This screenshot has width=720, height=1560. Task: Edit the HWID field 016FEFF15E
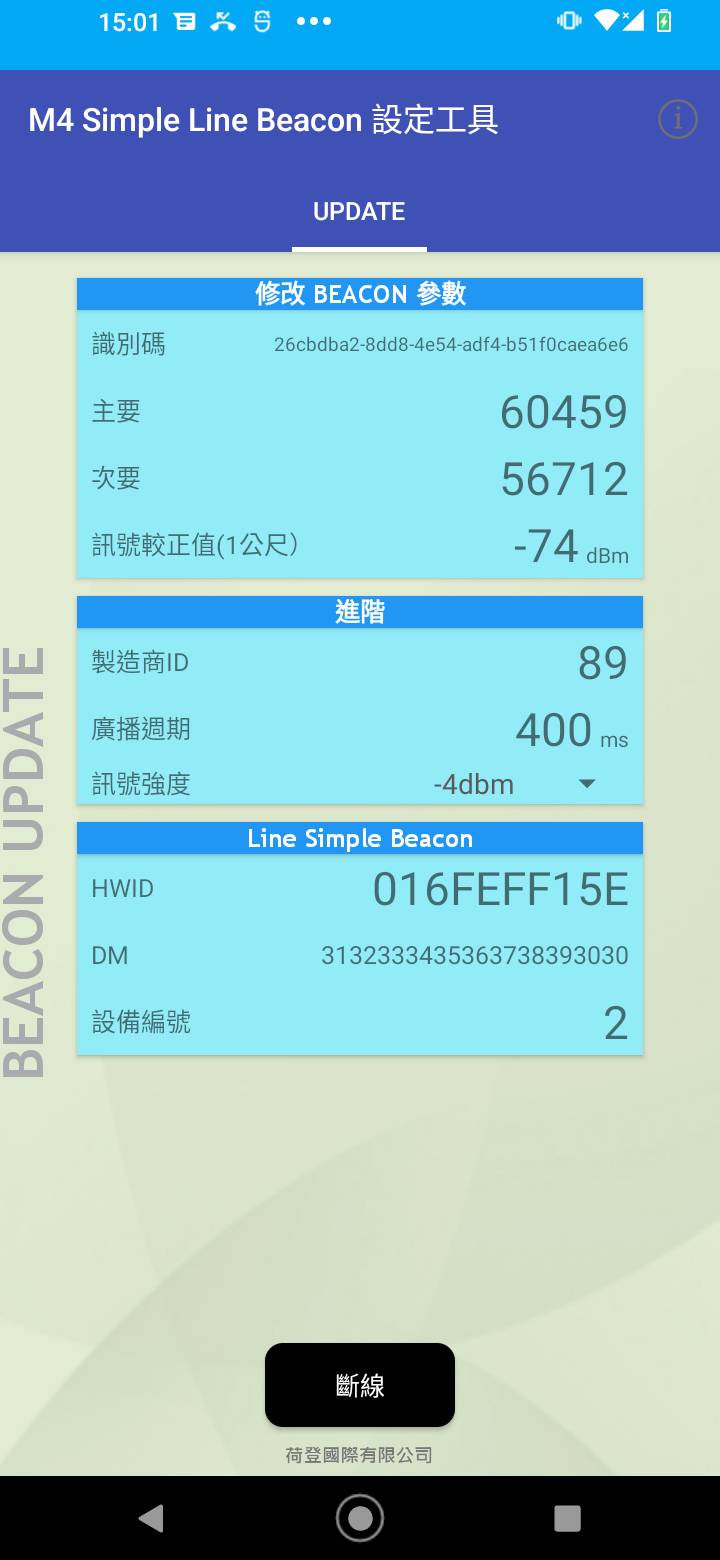500,889
